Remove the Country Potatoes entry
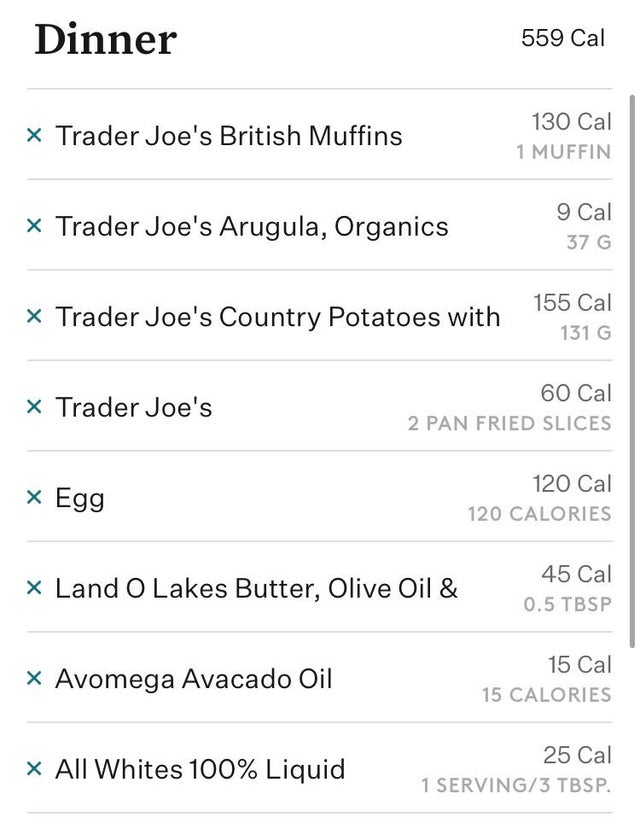640x829 pixels. click(x=34, y=317)
